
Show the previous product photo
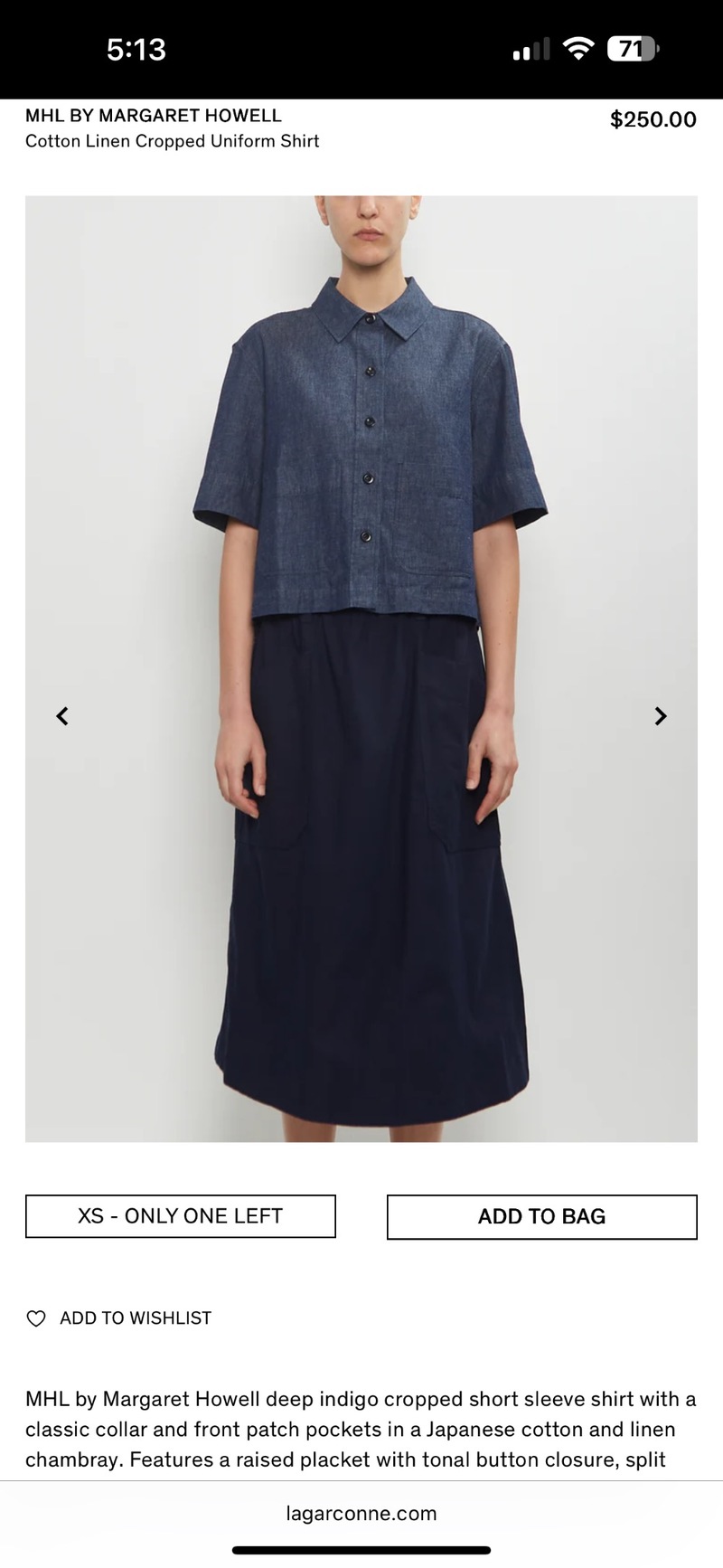point(62,716)
